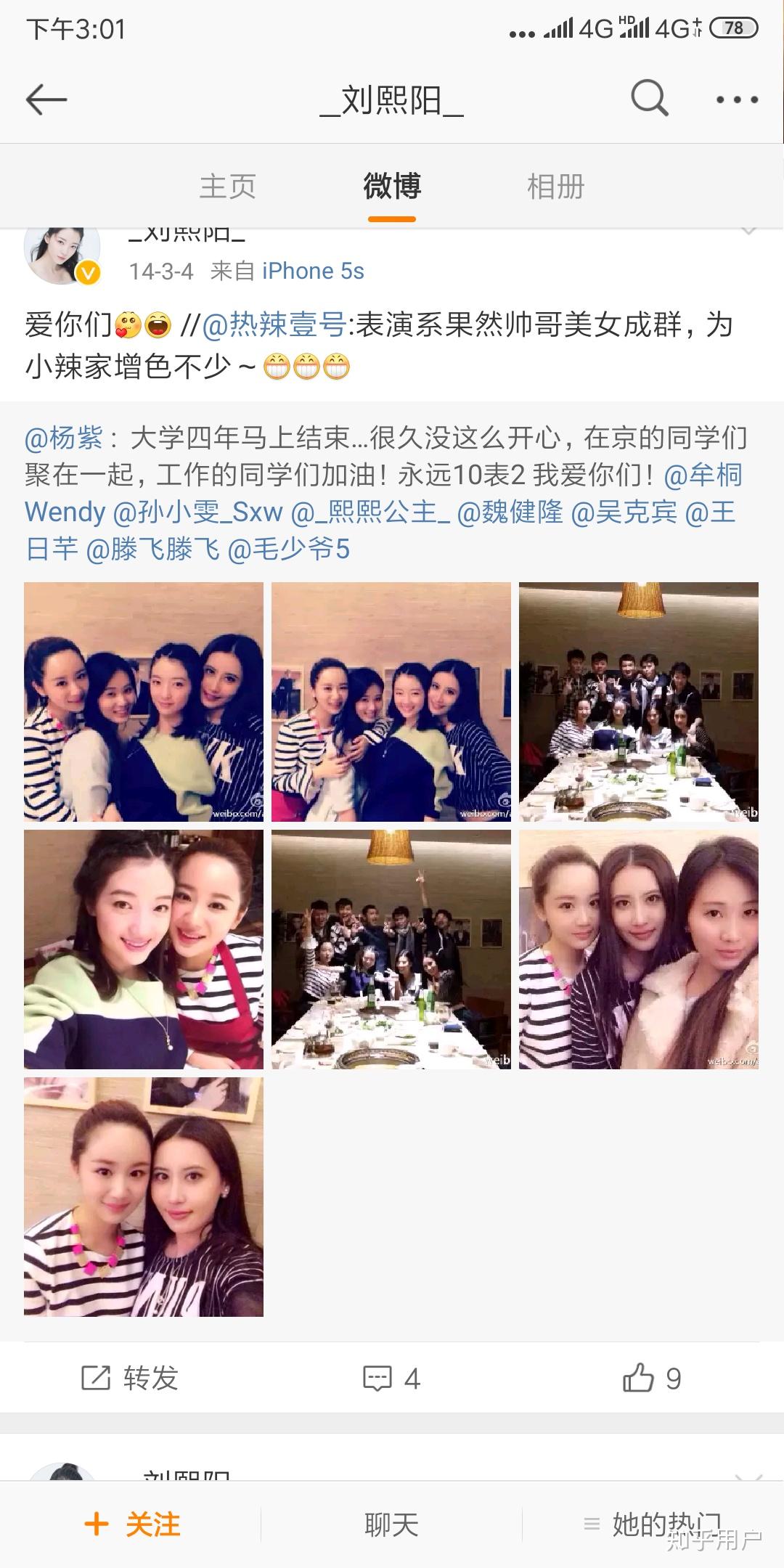This screenshot has width=784, height=1568.
Task: Start a chat via 聊天
Action: (391, 1524)
